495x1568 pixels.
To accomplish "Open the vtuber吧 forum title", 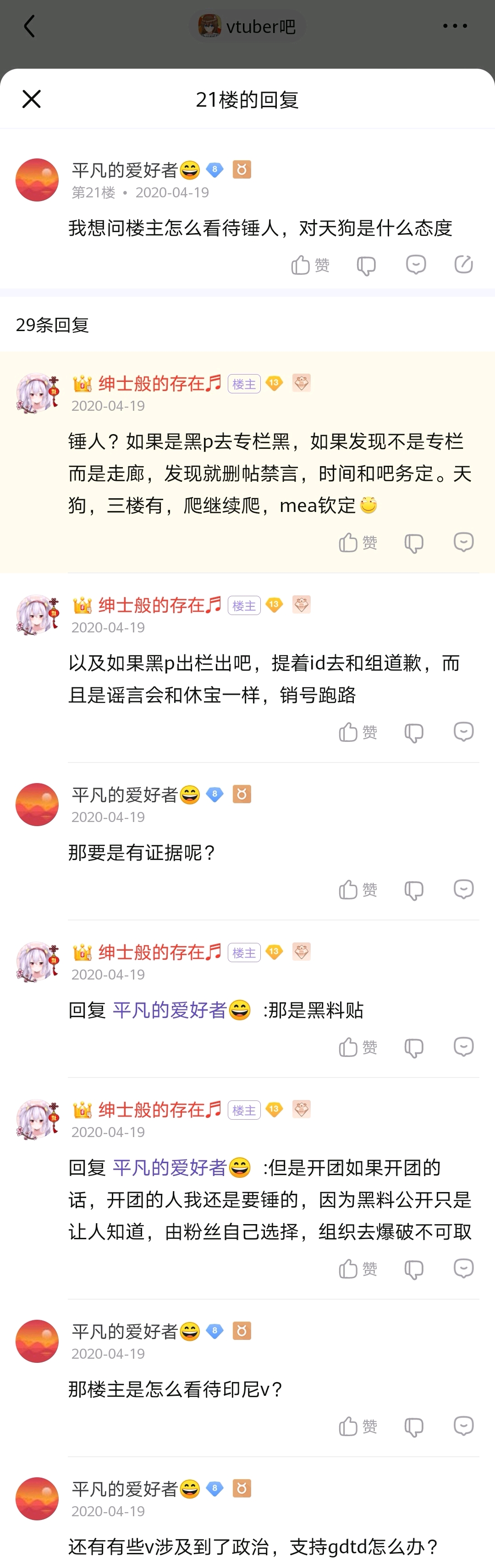I will point(247,27).
